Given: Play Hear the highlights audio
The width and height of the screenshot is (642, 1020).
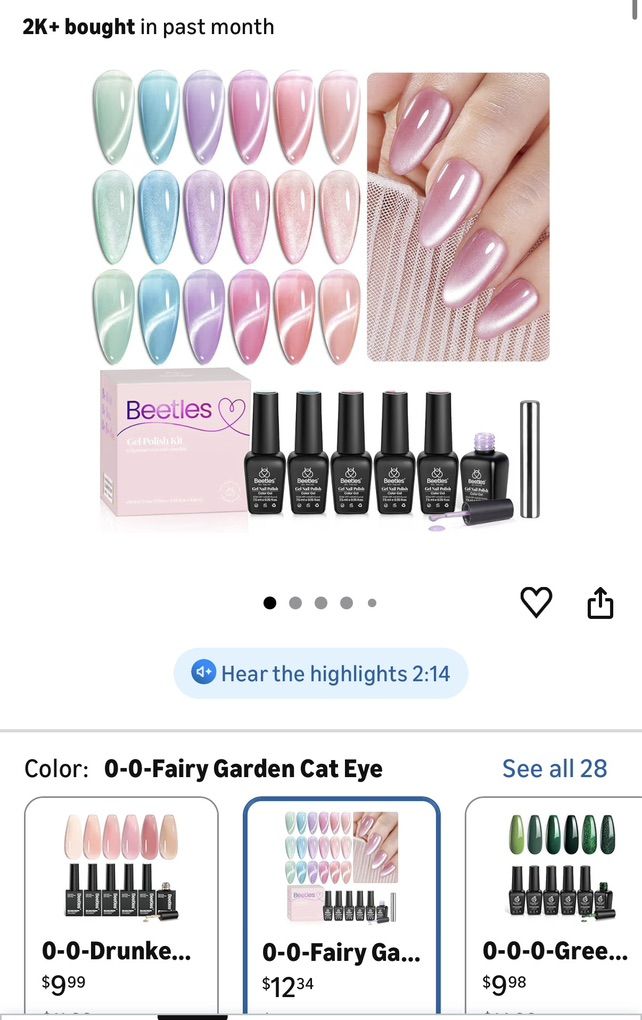Looking at the screenshot, I should point(321,673).
